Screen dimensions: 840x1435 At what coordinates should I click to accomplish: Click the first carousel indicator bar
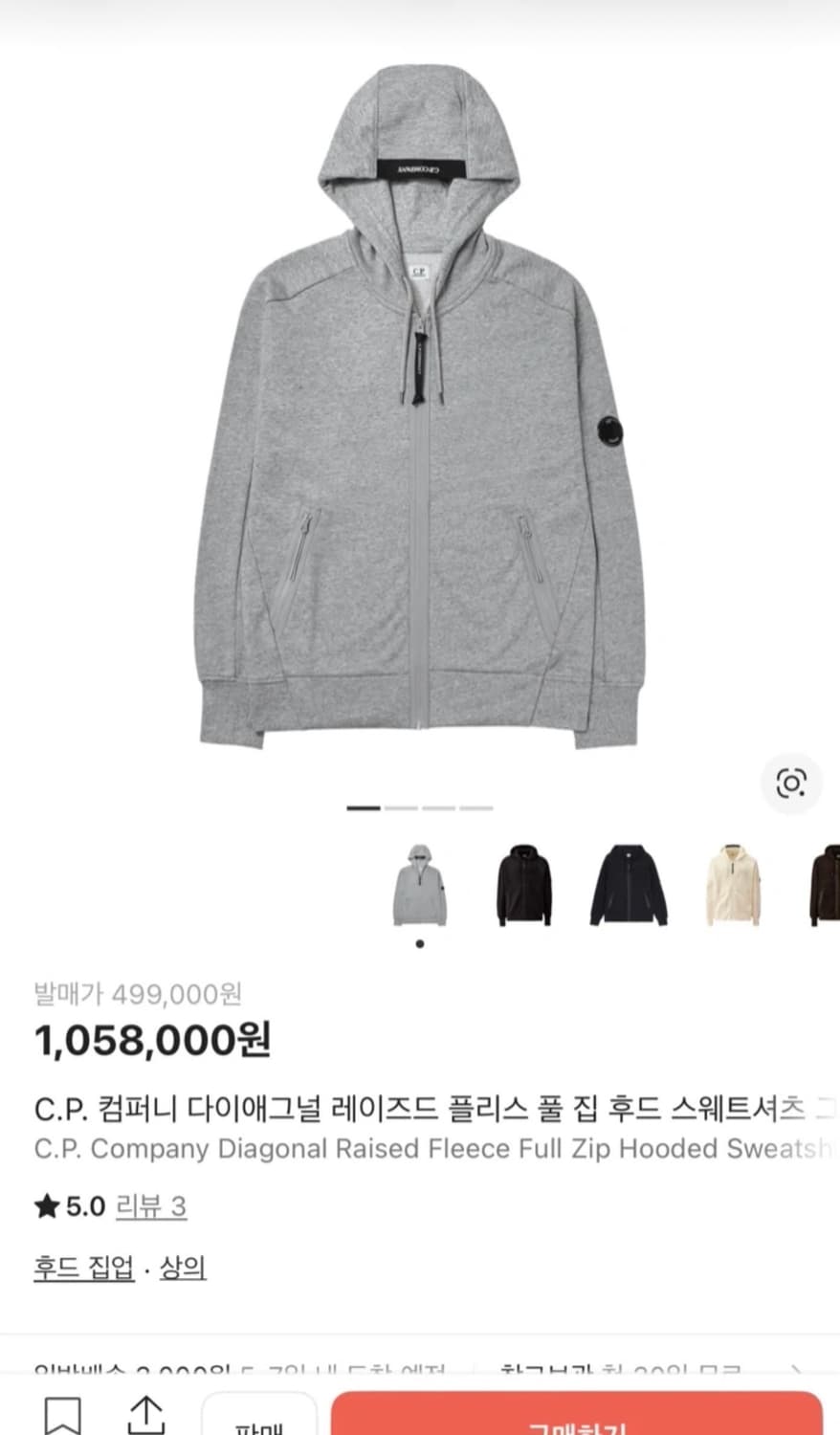point(364,807)
